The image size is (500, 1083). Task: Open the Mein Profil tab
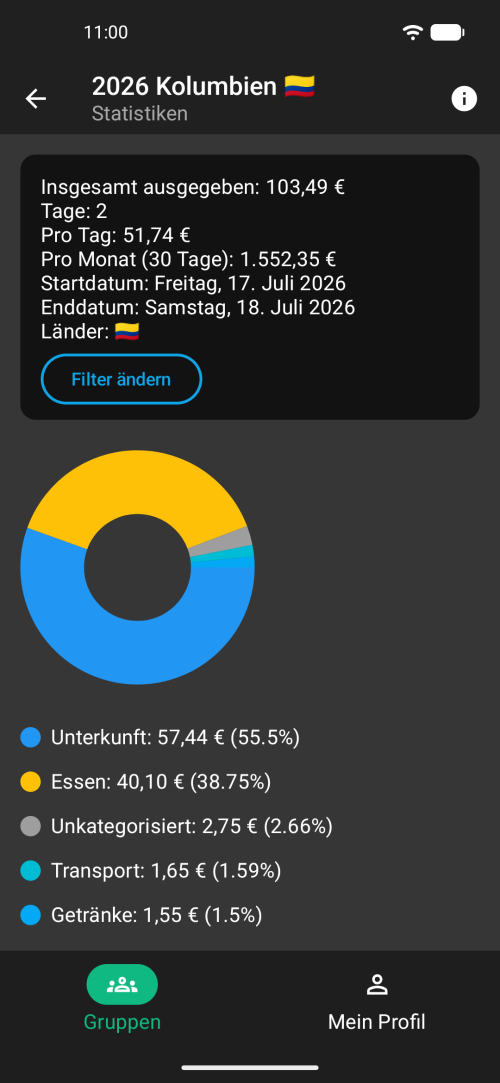(x=376, y=998)
